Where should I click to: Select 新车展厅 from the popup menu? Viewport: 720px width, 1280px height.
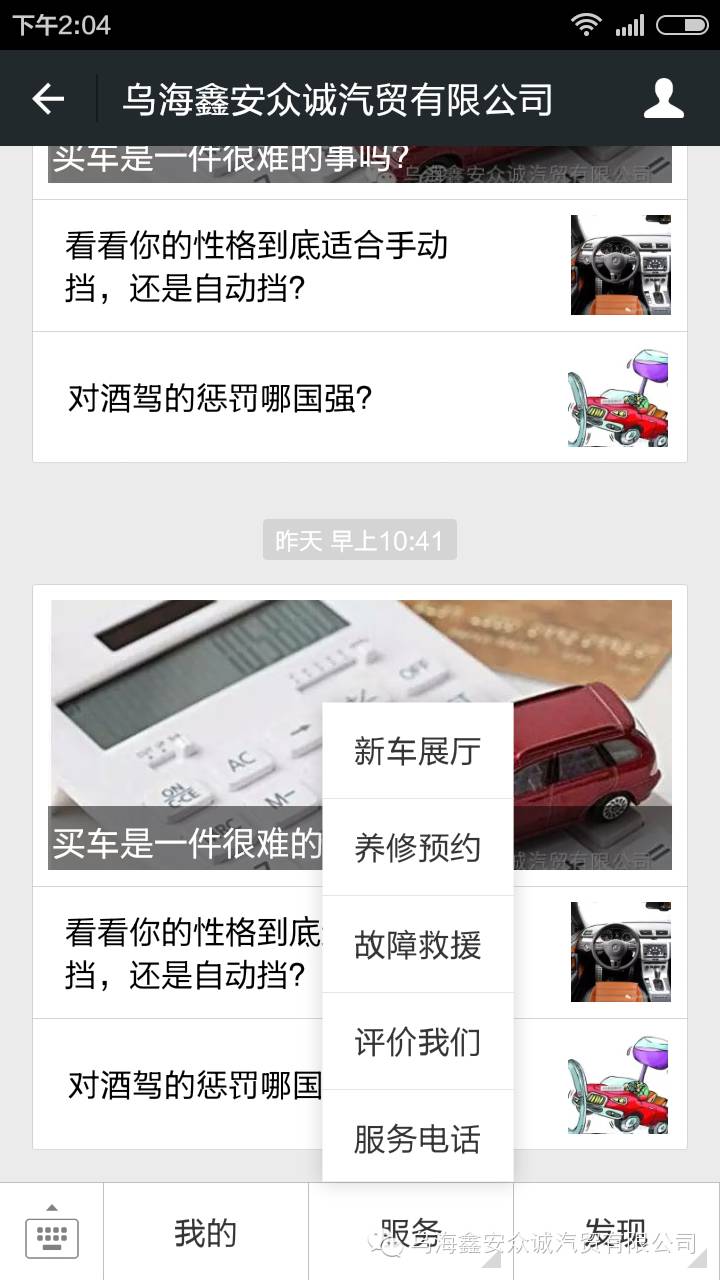click(x=417, y=751)
